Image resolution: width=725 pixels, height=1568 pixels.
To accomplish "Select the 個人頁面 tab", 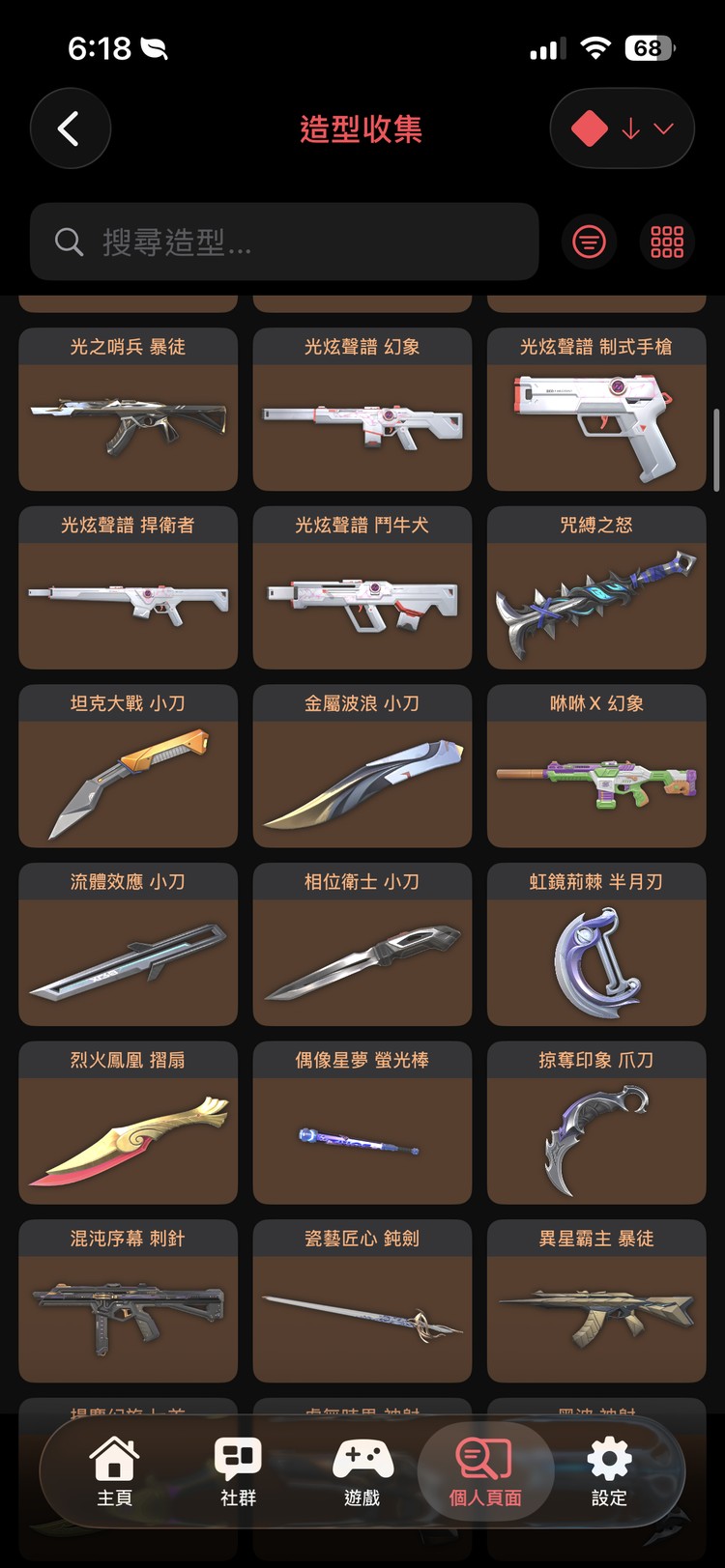I will point(485,1471).
